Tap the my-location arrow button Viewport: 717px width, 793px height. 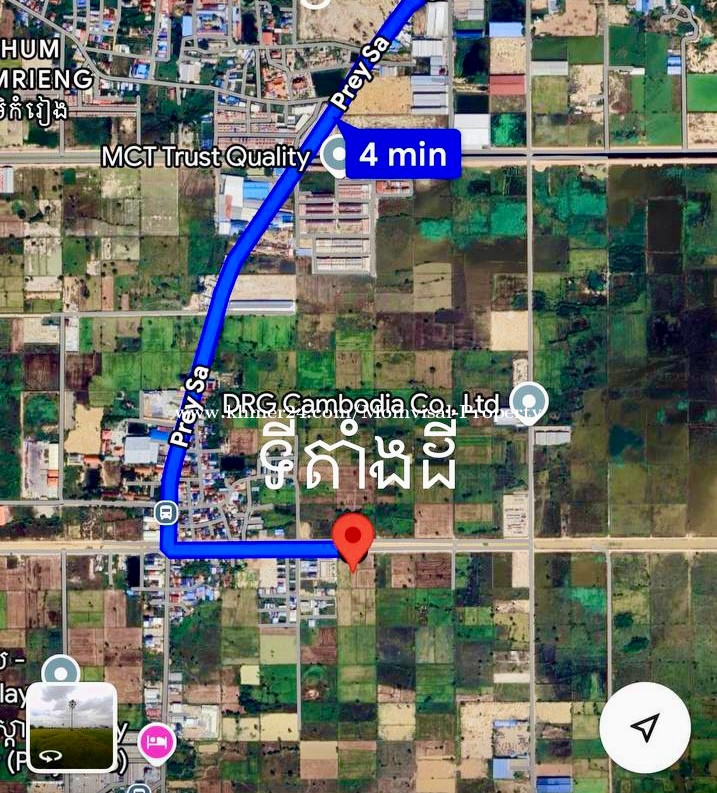tap(645, 727)
